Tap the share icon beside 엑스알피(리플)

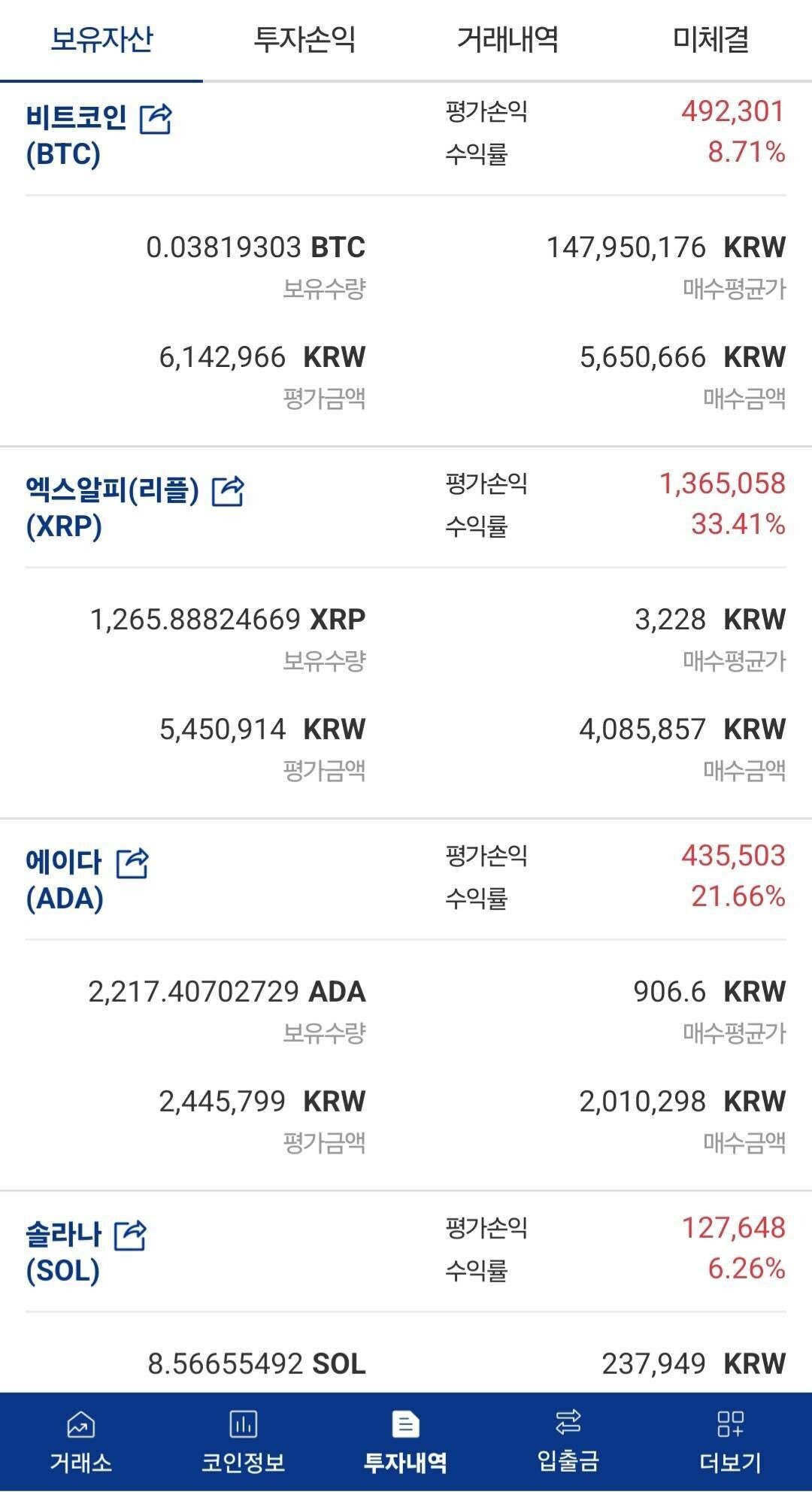pos(229,491)
